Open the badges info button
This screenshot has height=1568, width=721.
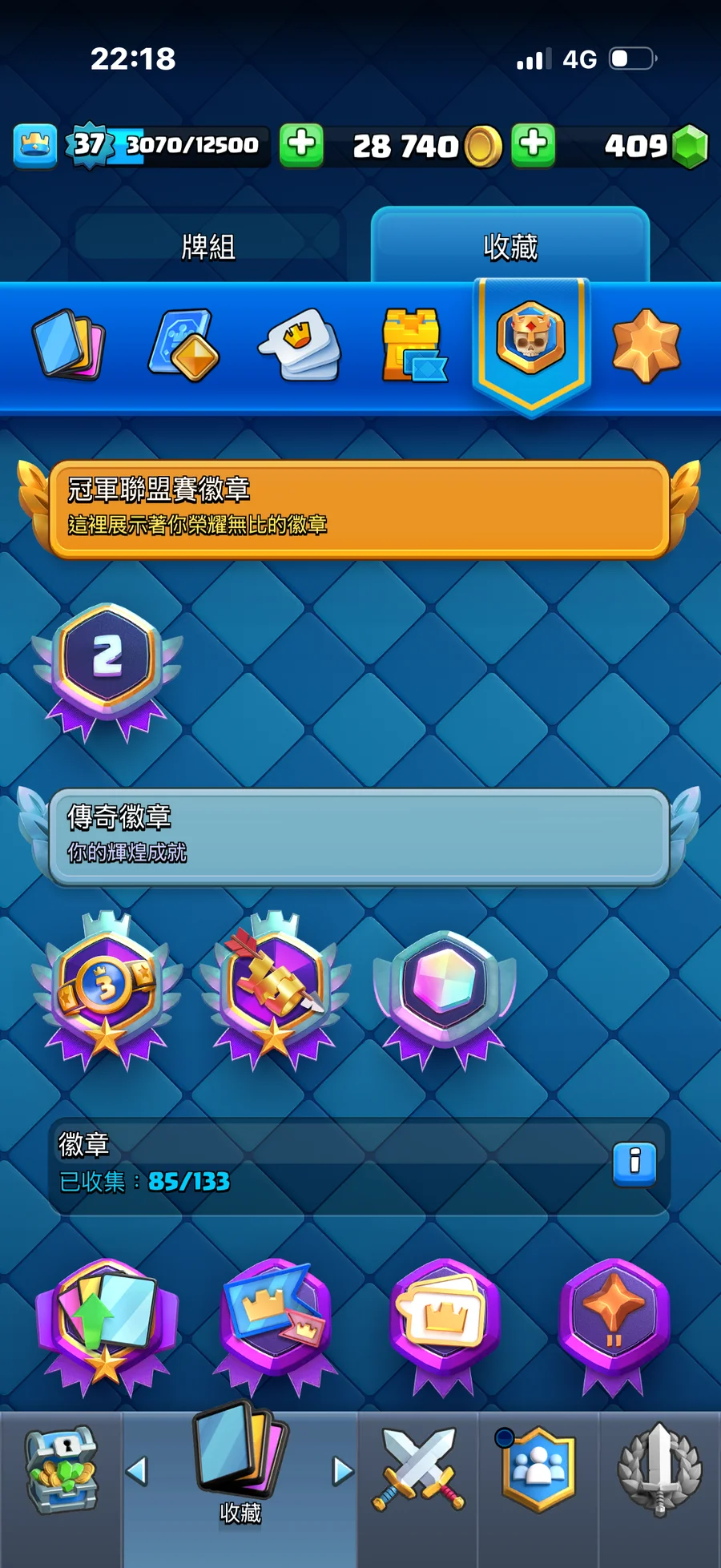point(634,1163)
